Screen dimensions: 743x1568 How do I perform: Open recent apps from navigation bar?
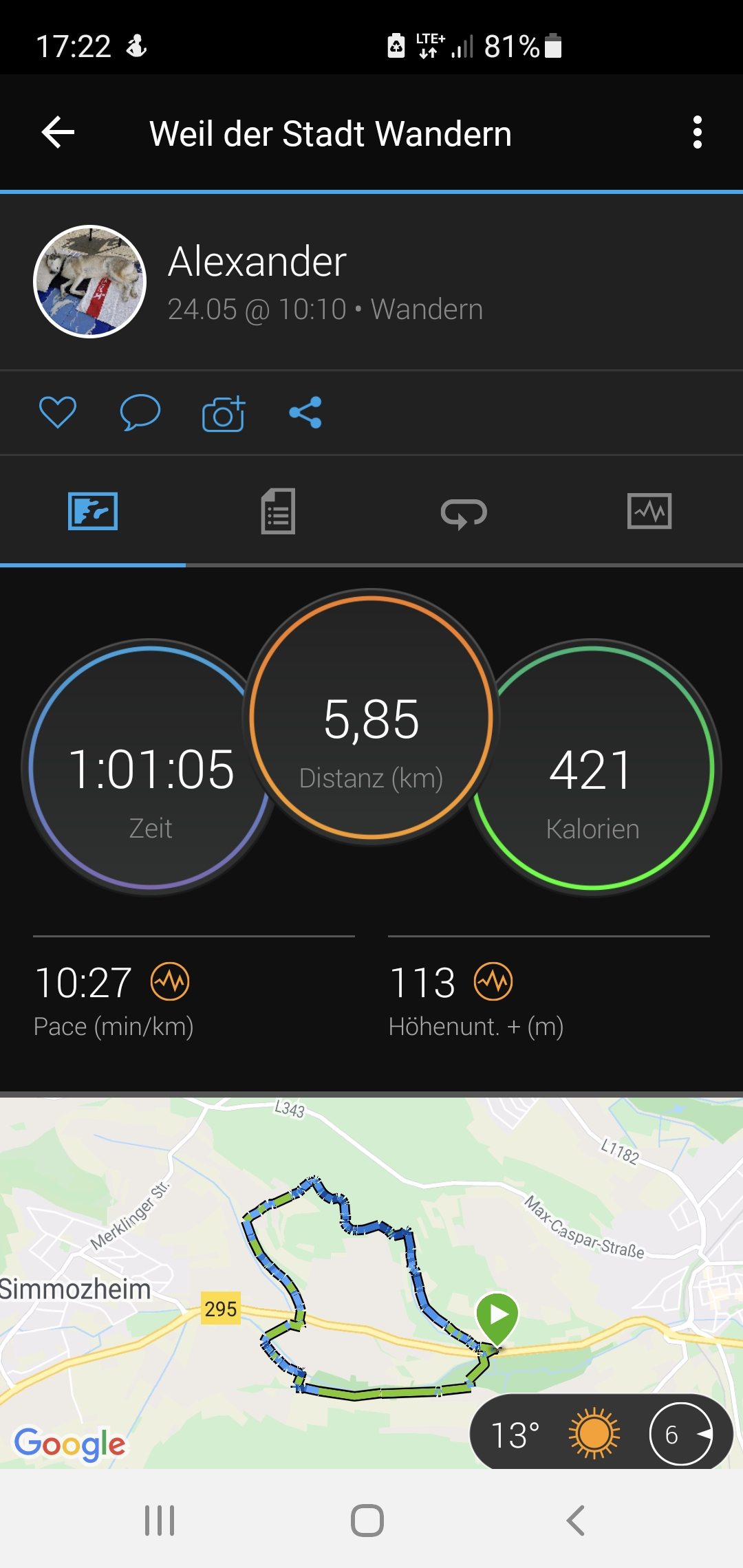[160, 1520]
